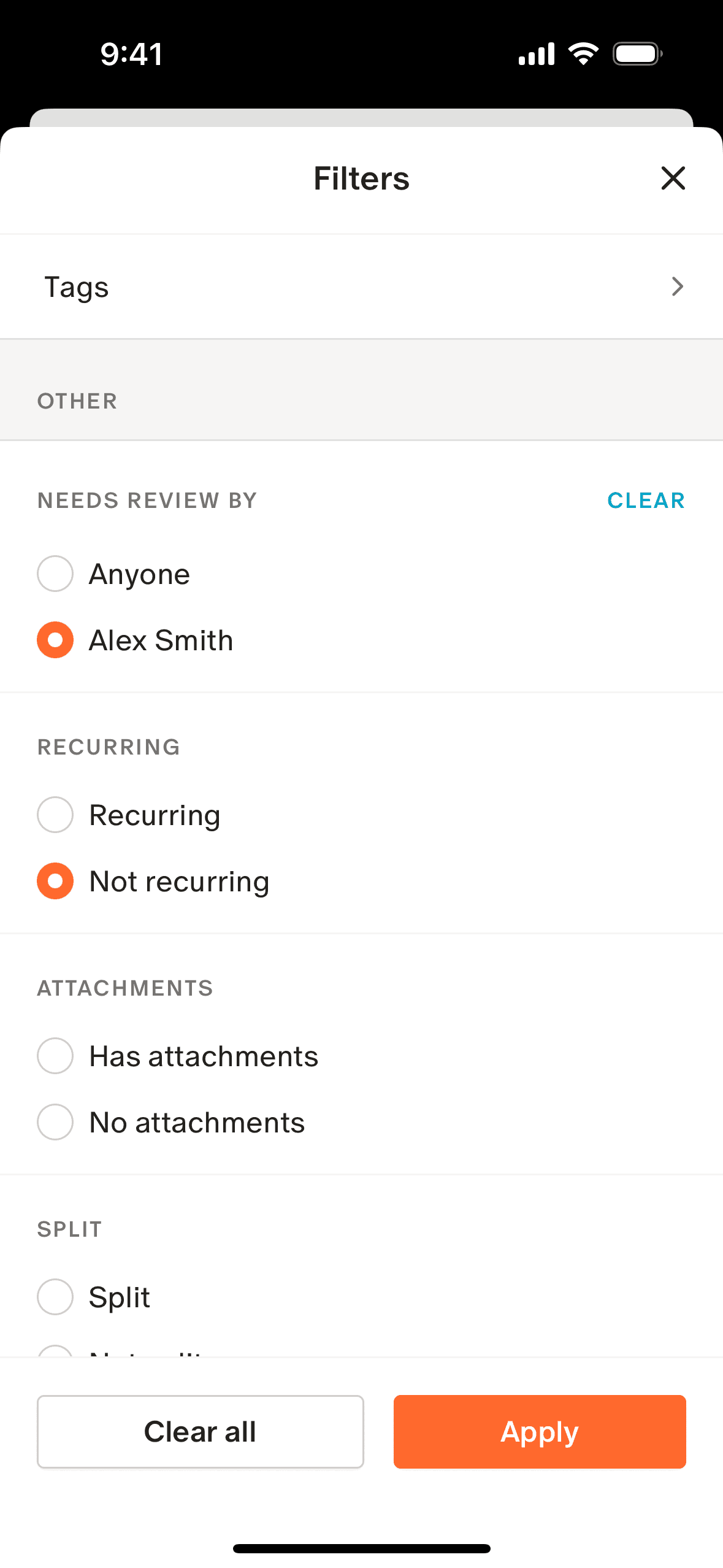Click the OTHER section header
723x1568 pixels.
(77, 401)
